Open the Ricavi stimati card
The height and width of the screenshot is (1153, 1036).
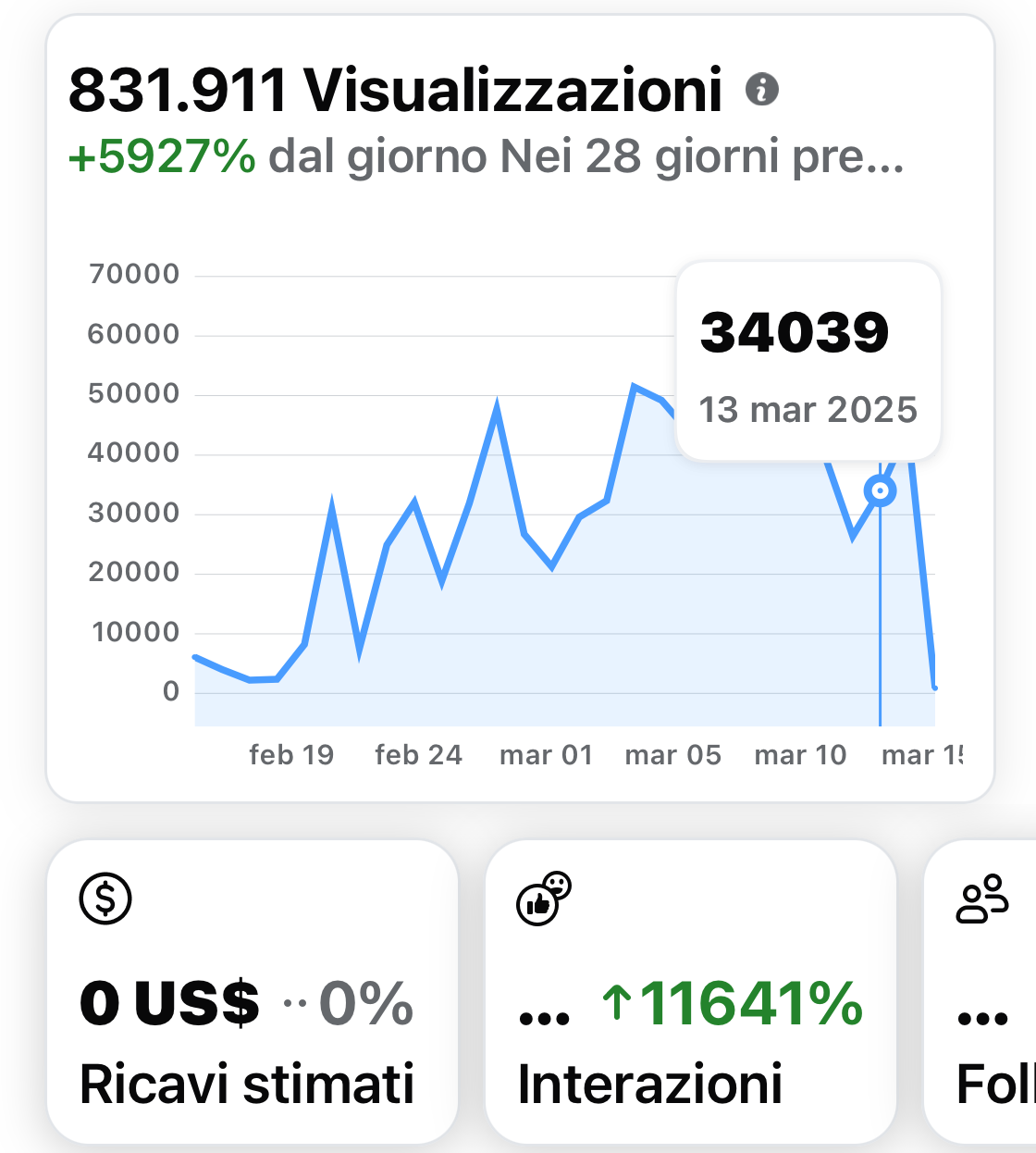tap(252, 992)
